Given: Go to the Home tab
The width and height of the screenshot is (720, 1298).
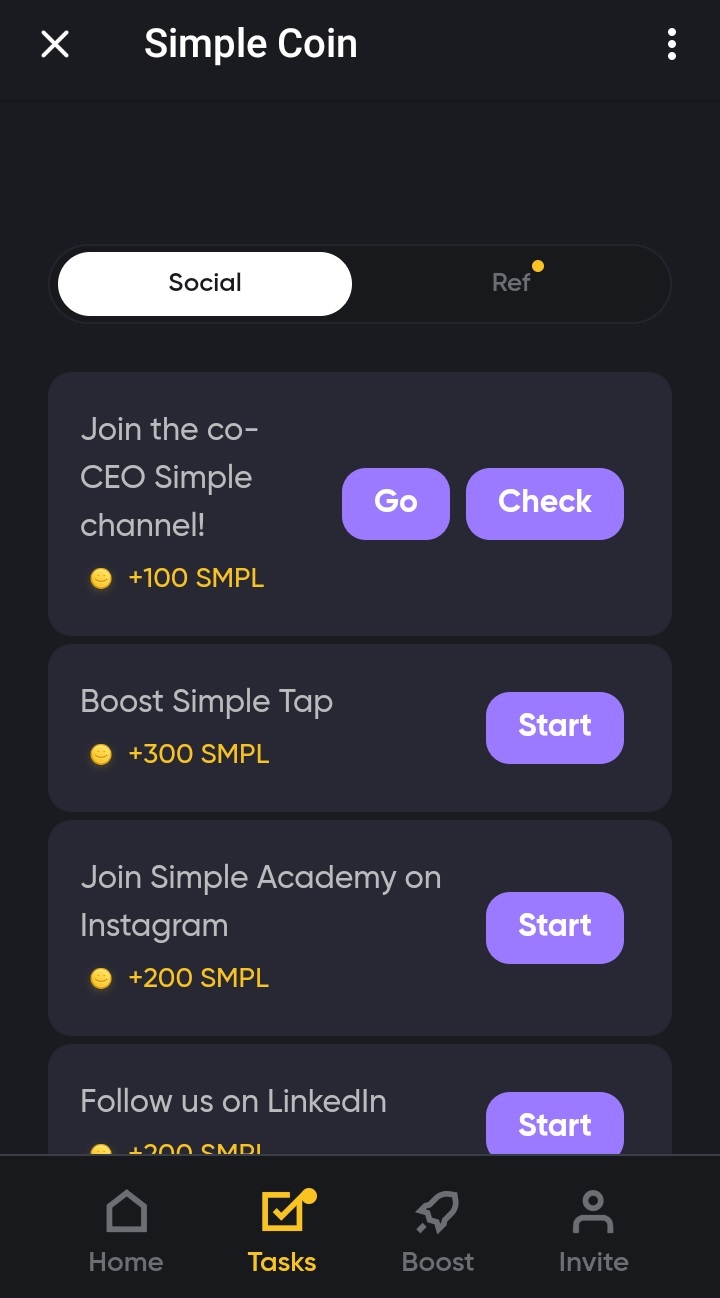Looking at the screenshot, I should pyautogui.click(x=126, y=1231).
